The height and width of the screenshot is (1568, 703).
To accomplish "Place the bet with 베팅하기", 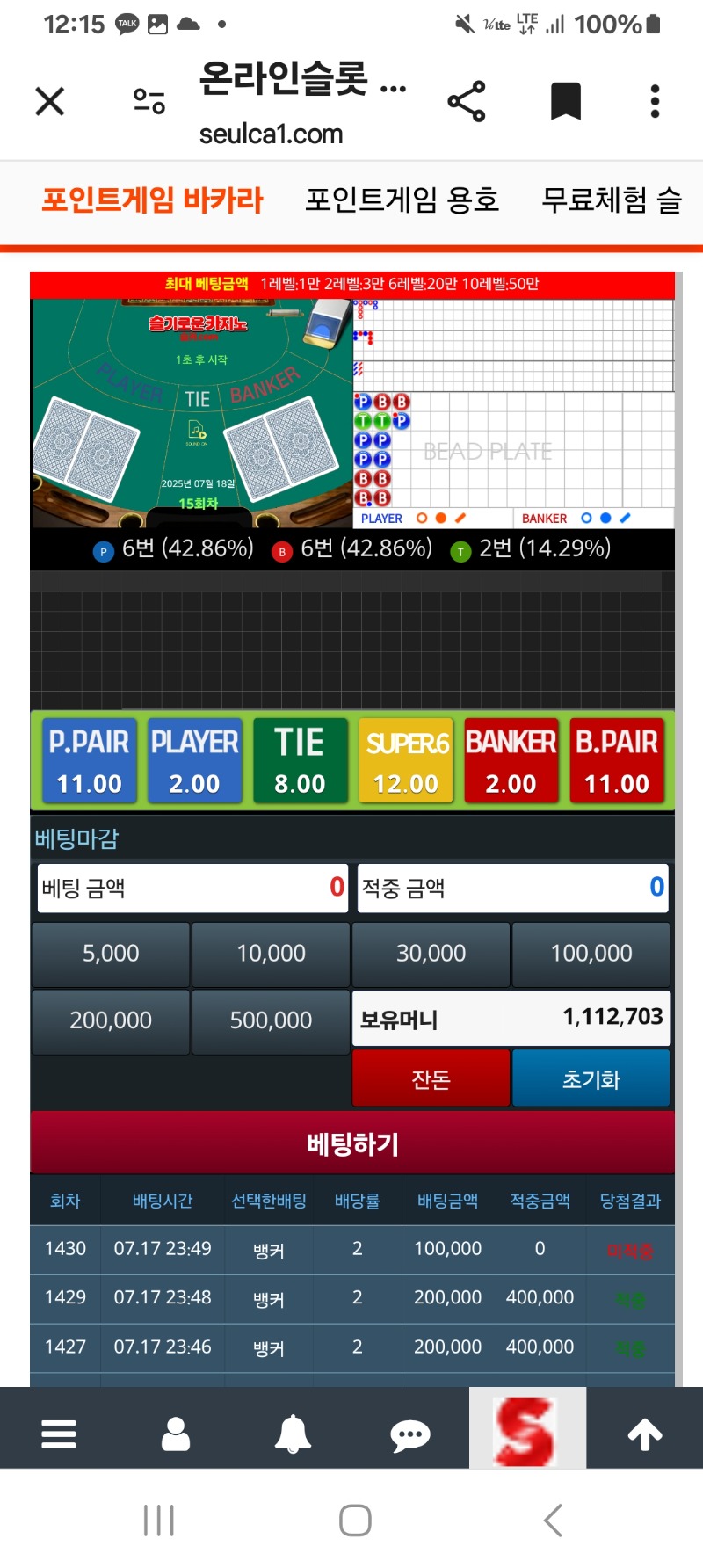I will coord(352,1143).
